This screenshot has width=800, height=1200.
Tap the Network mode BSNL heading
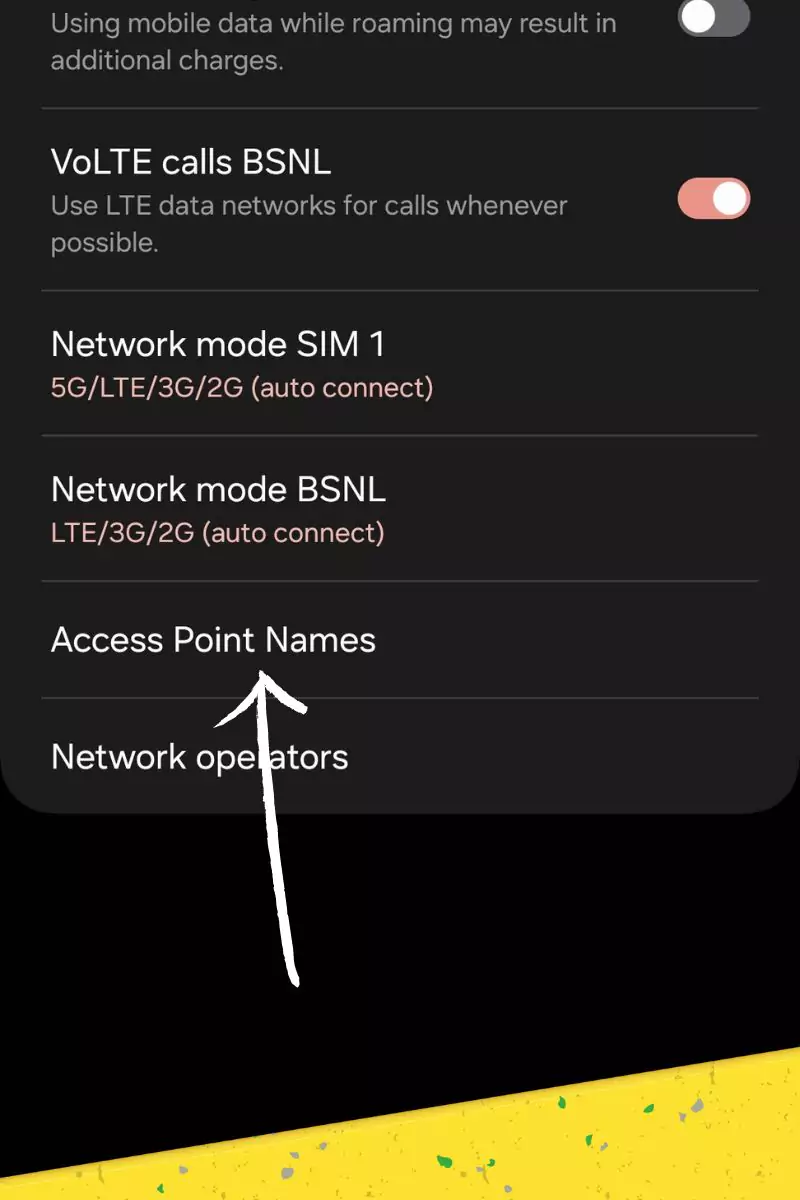pos(220,489)
